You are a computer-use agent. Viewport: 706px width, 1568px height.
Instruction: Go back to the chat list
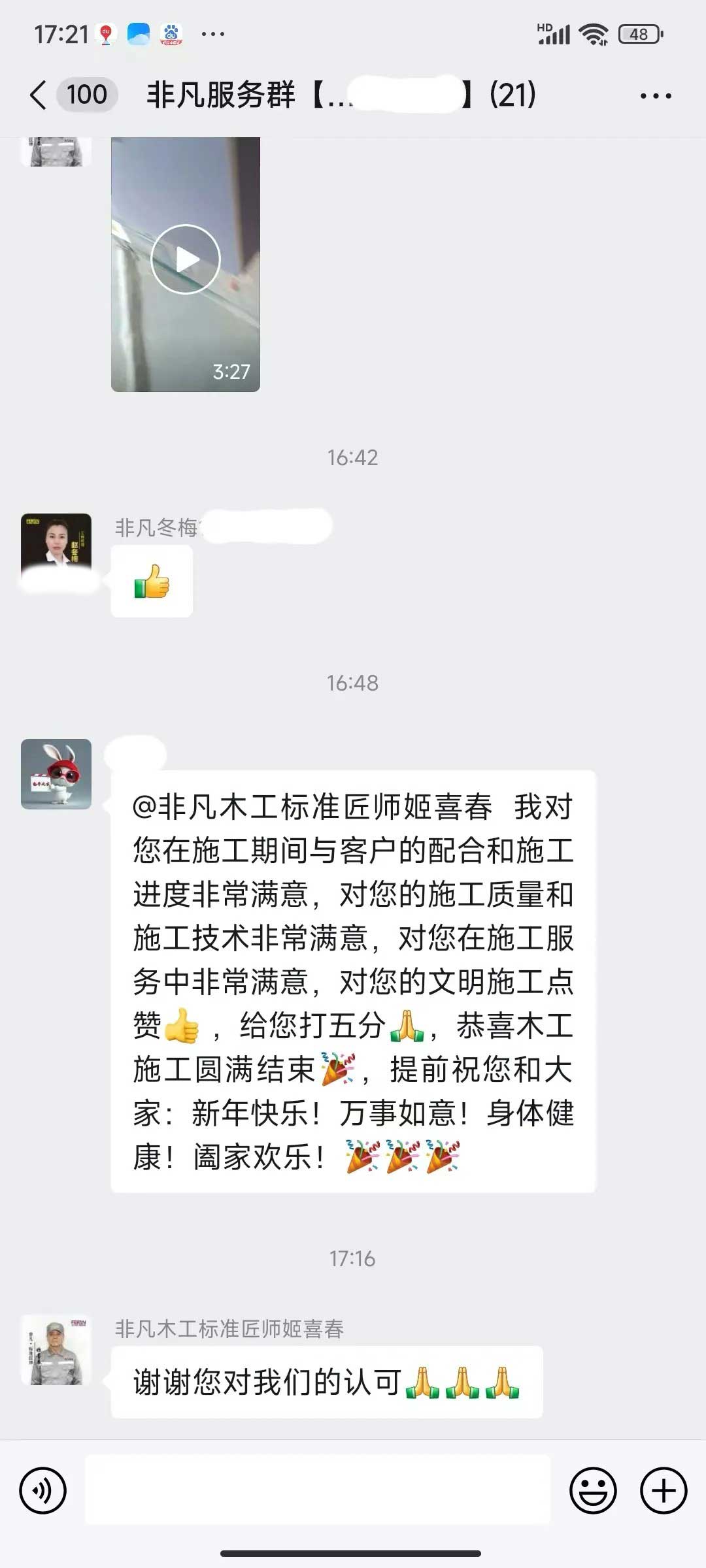point(39,95)
